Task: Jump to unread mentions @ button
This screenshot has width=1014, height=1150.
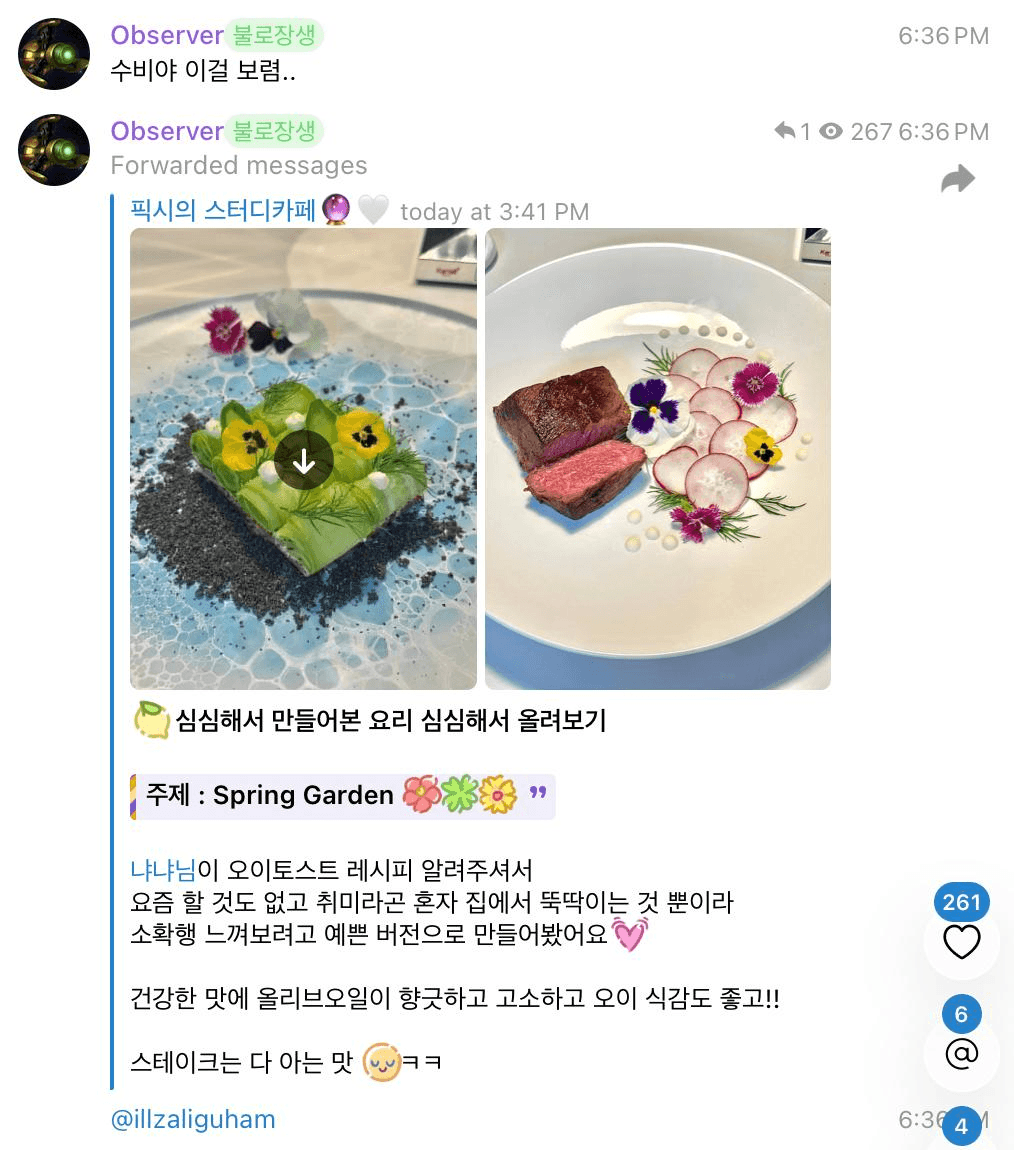Action: click(961, 1052)
